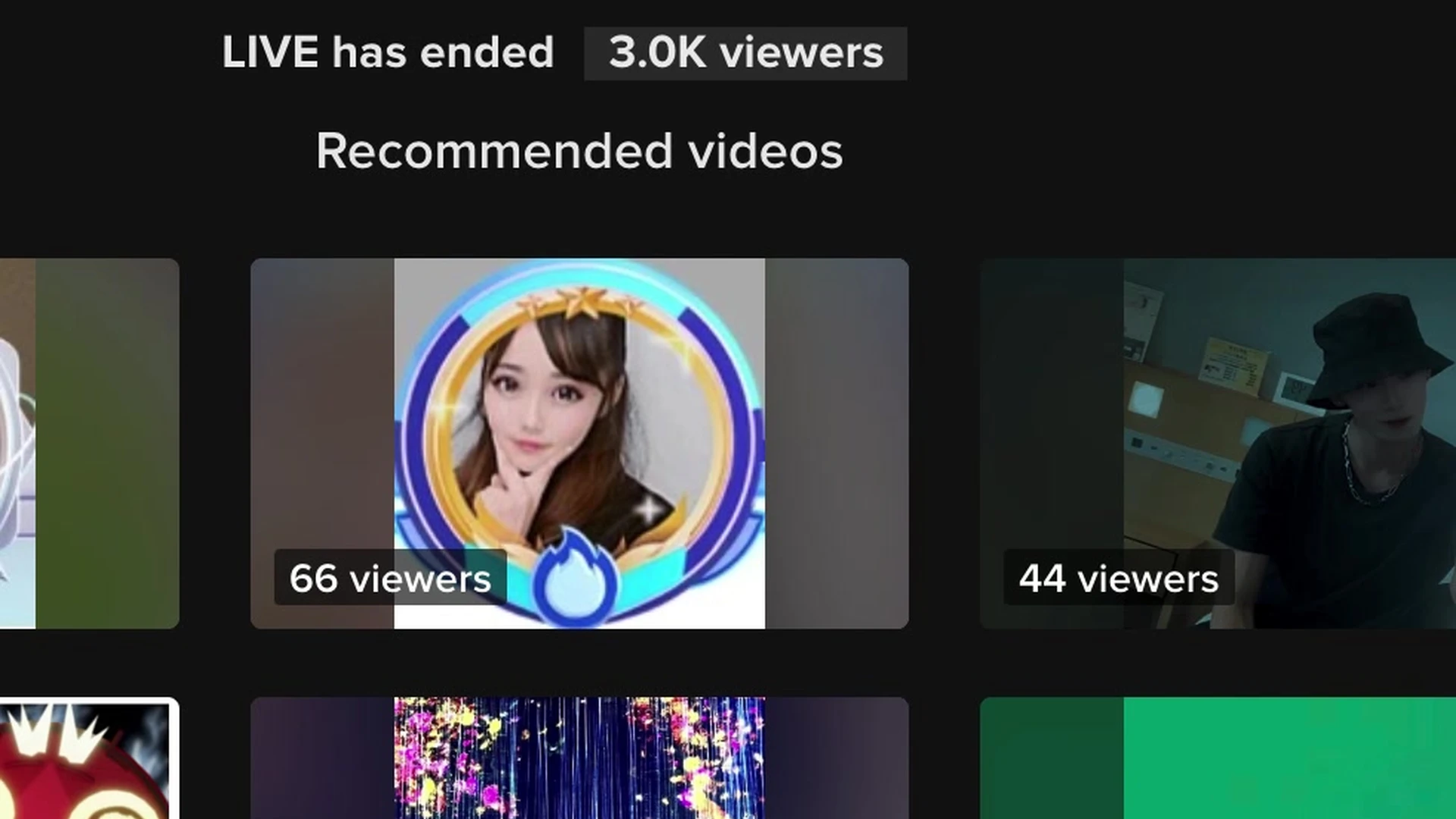
Task: Open the white and green tile beside 66 viewers
Action: tap(89, 443)
